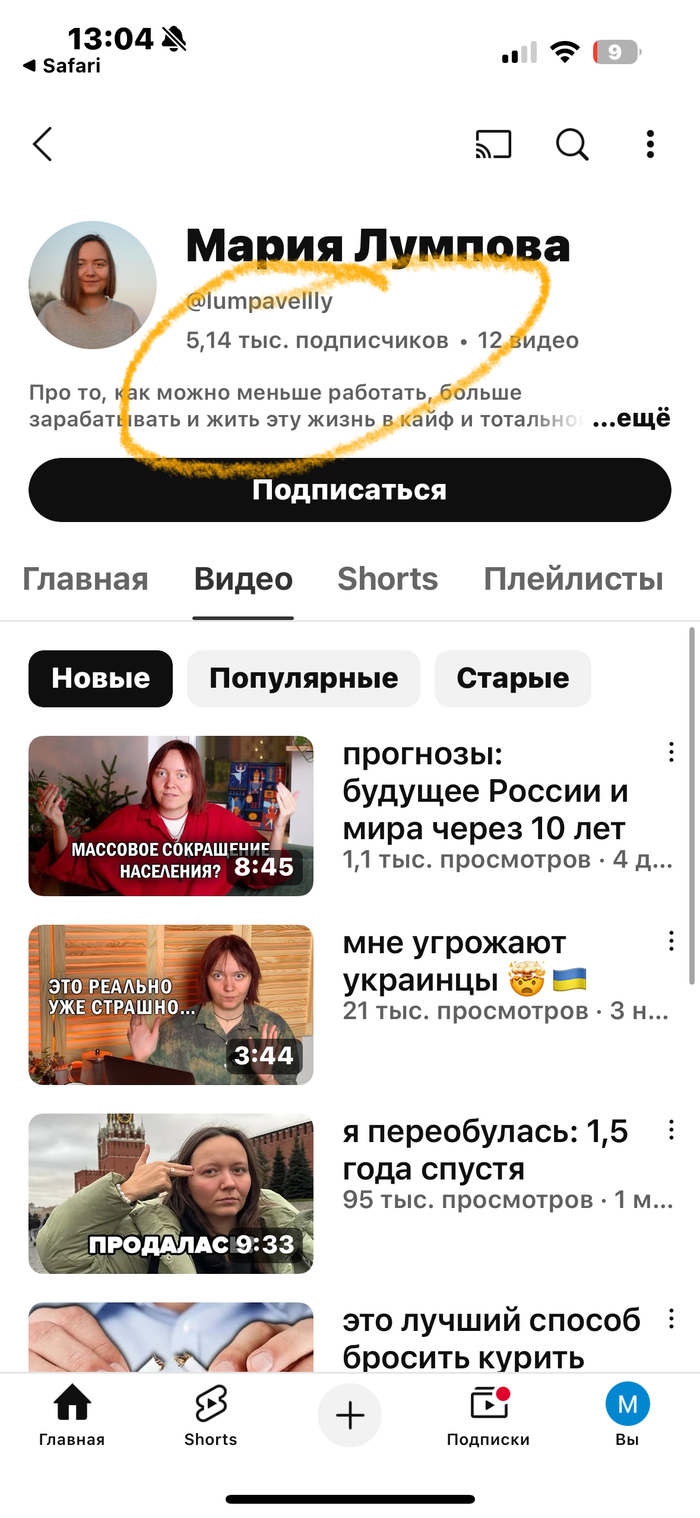Image resolution: width=700 pixels, height=1518 pixels.
Task: Select the «Популярные» sort chip
Action: click(303, 678)
